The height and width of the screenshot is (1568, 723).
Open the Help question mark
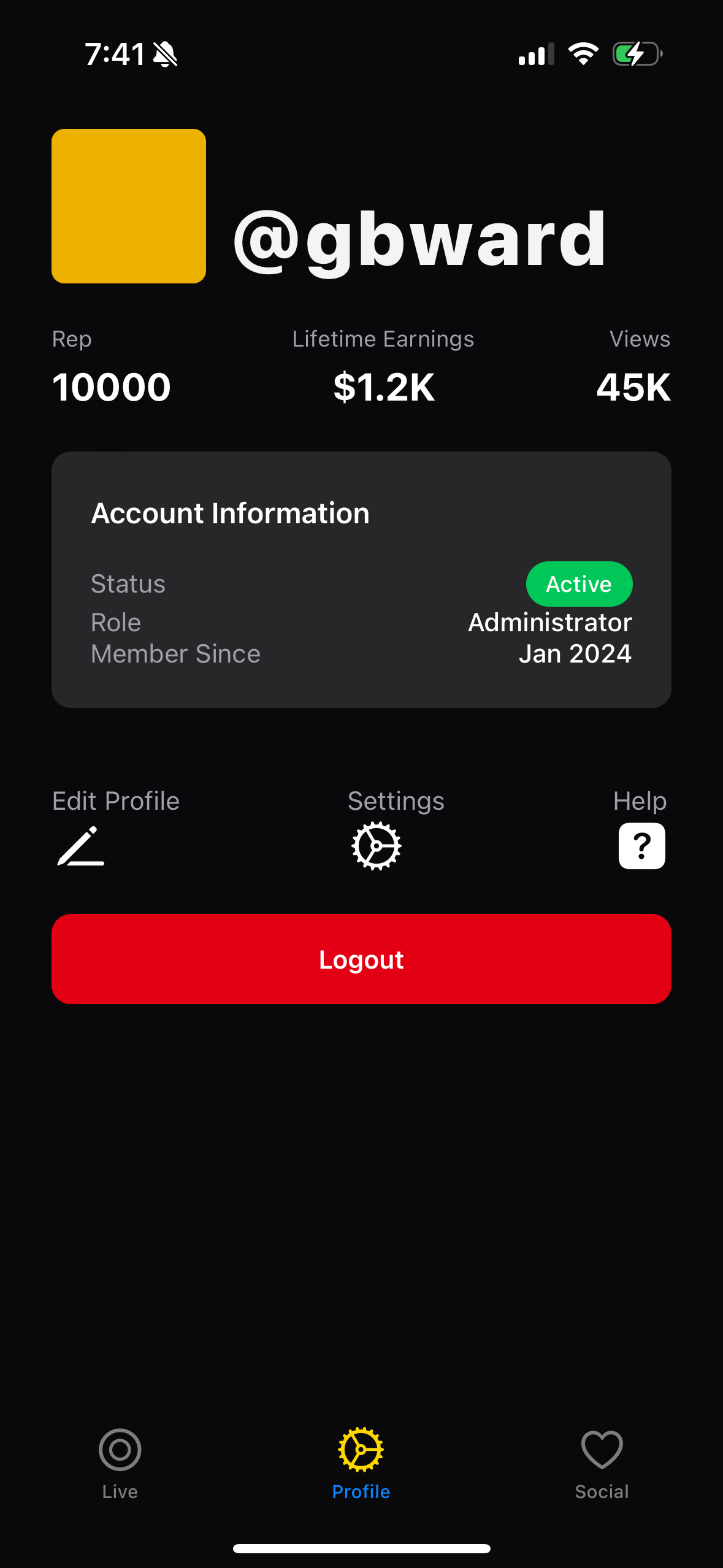[x=641, y=845]
